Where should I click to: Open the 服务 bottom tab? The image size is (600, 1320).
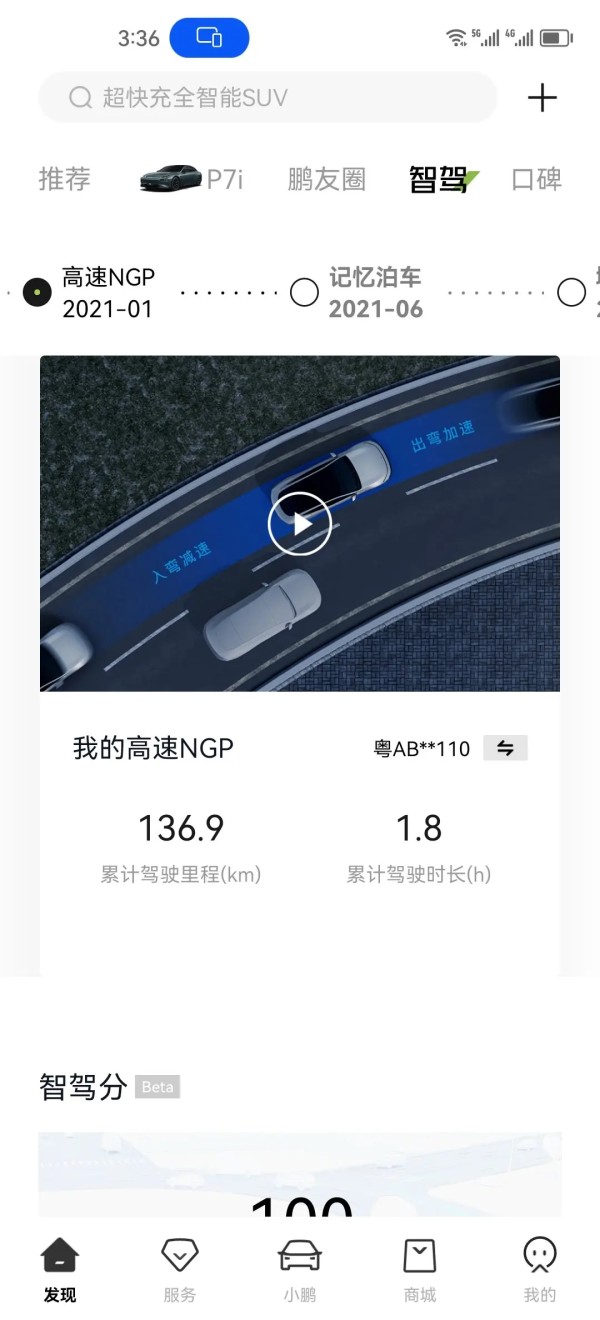point(180,1270)
